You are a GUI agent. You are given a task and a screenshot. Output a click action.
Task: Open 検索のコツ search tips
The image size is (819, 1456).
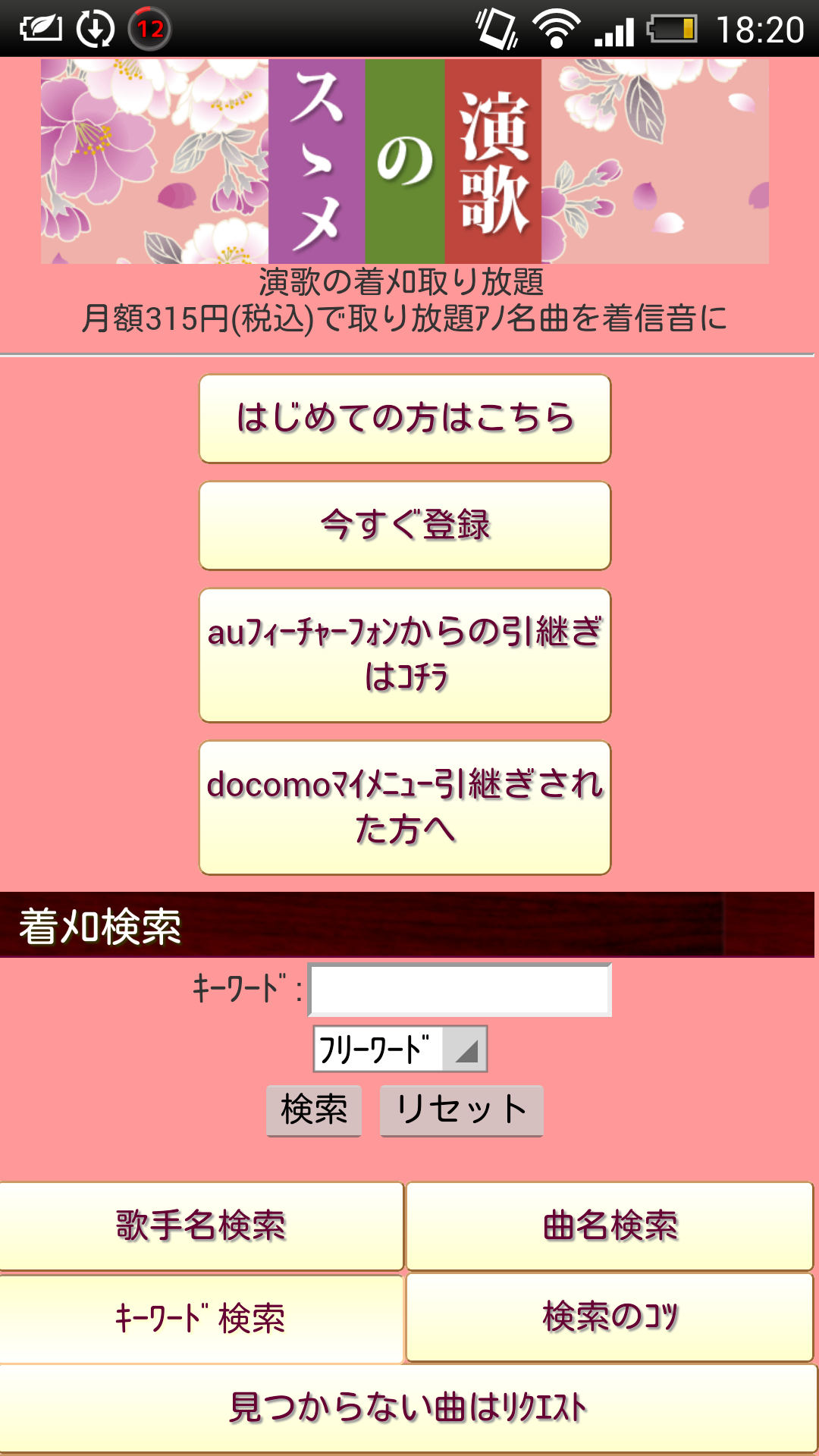click(610, 1317)
